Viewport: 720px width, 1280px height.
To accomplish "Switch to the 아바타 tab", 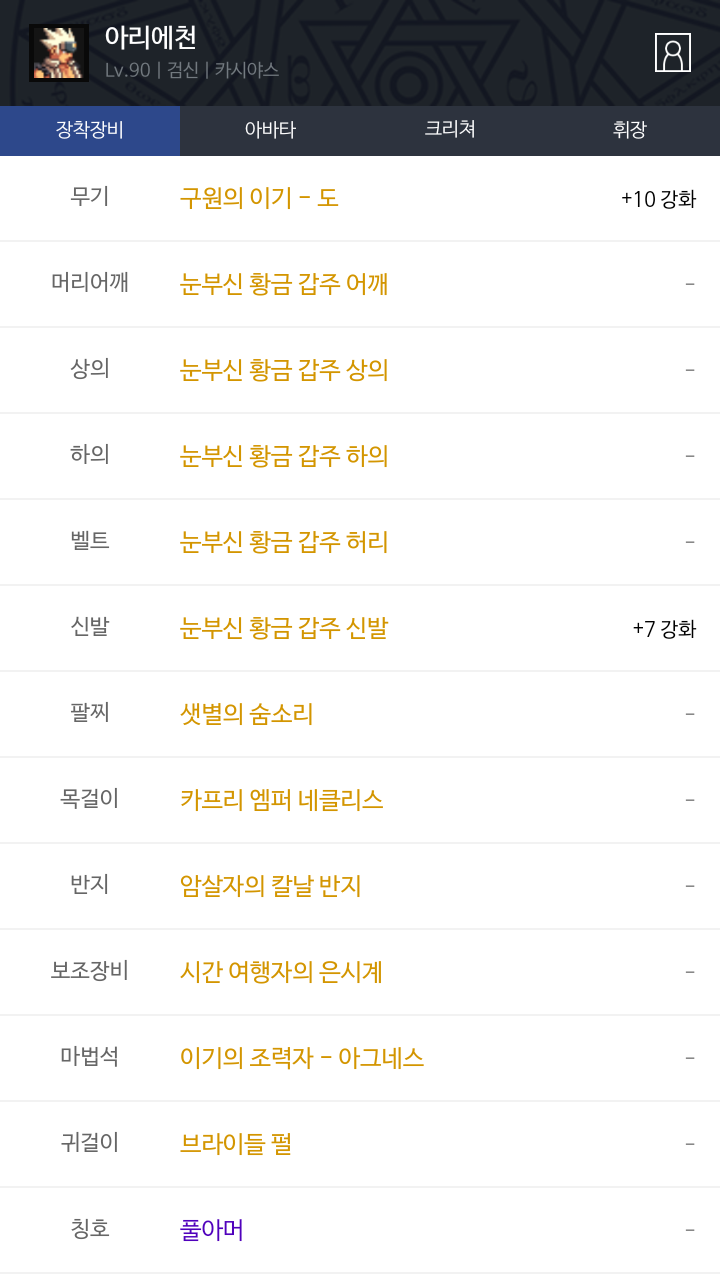I will [x=270, y=130].
